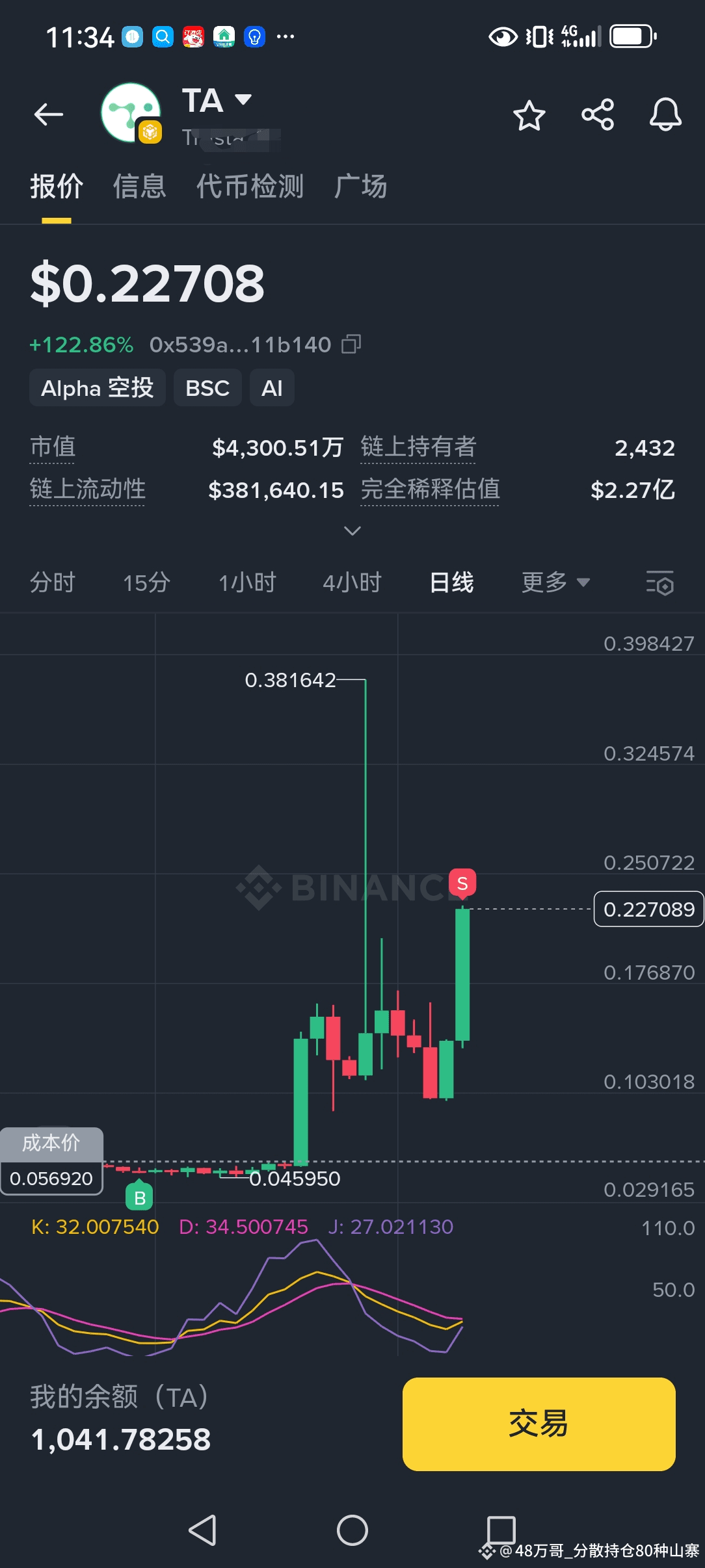Share this token page

[x=598, y=115]
